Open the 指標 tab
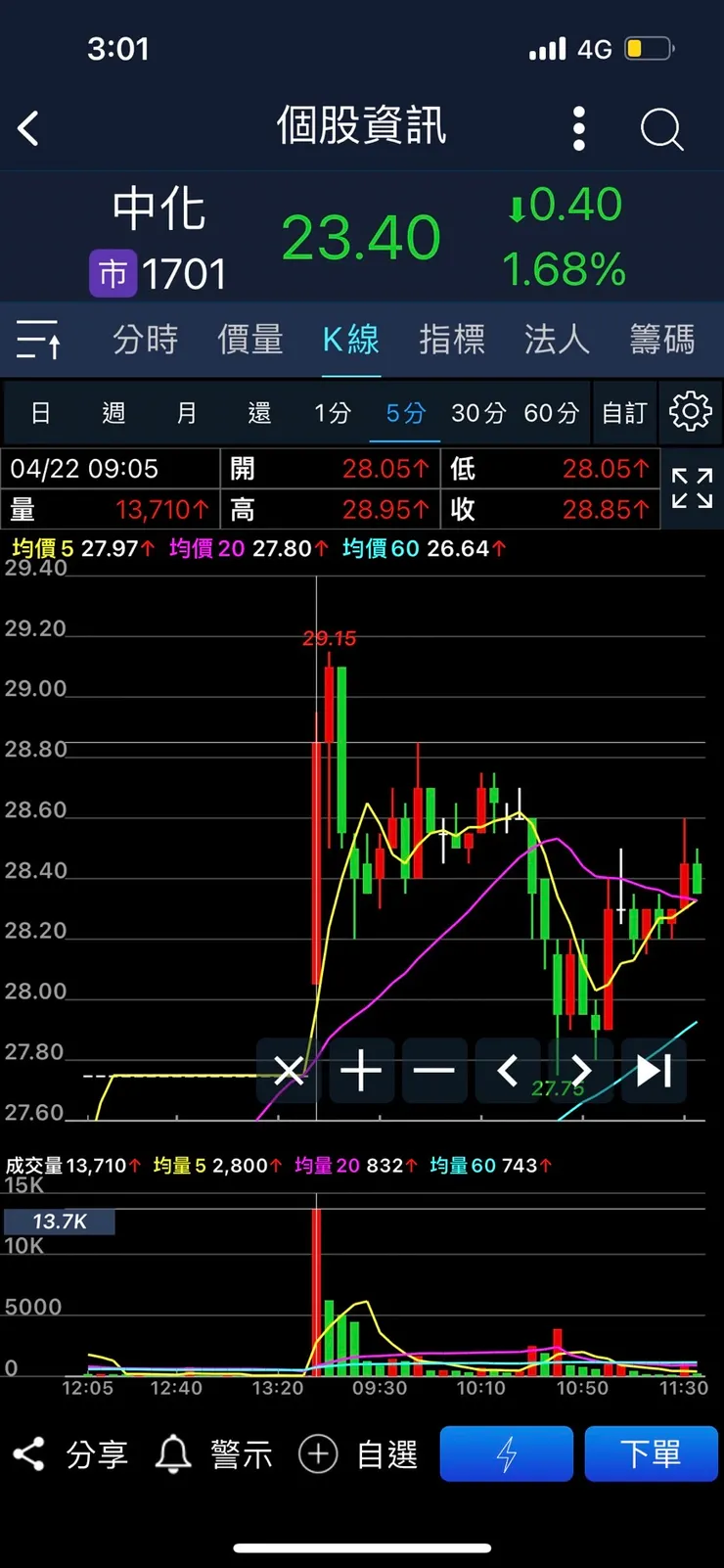724x1568 pixels. [452, 340]
